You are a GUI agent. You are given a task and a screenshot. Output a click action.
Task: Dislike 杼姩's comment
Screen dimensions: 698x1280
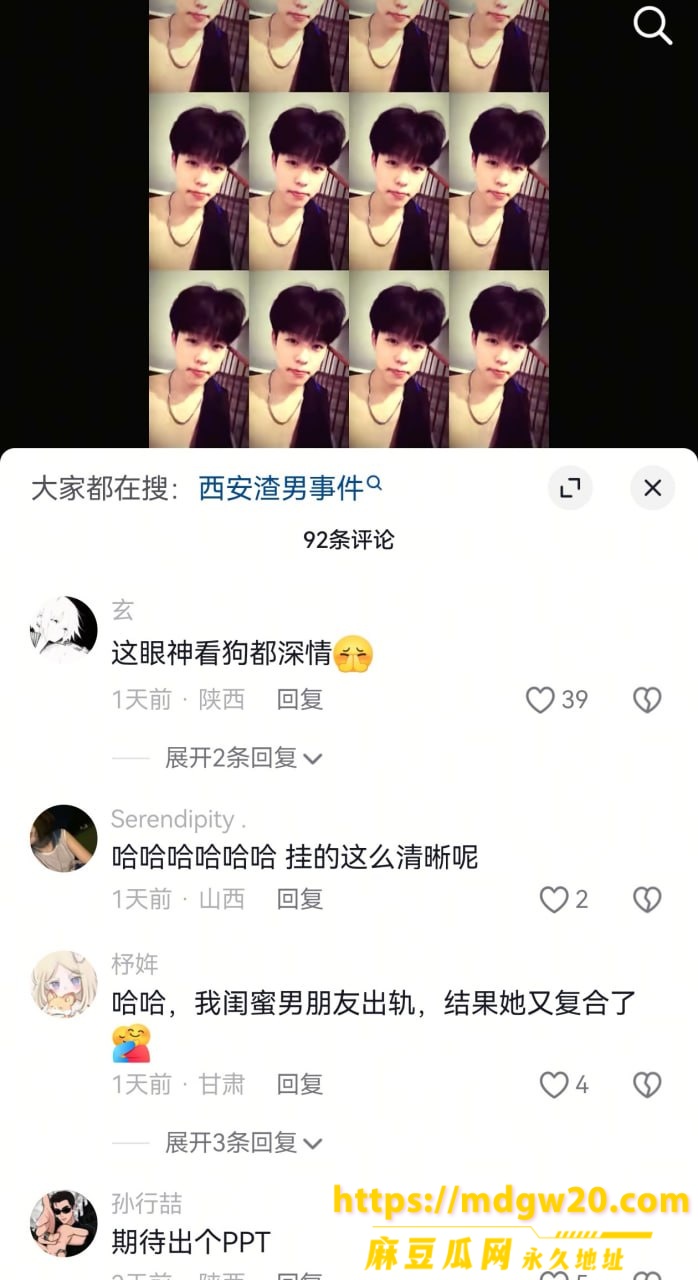(647, 1084)
